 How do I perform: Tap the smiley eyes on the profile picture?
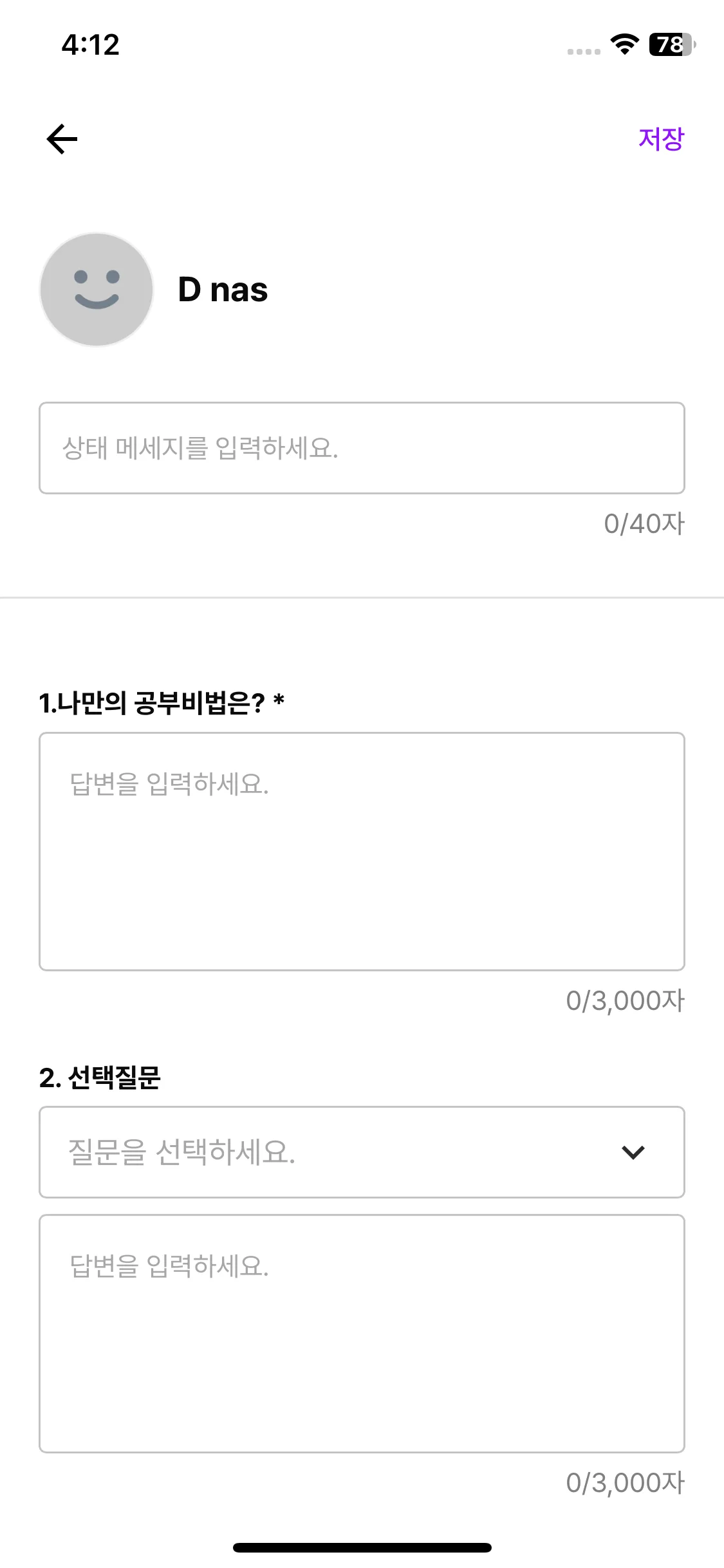coord(97,277)
